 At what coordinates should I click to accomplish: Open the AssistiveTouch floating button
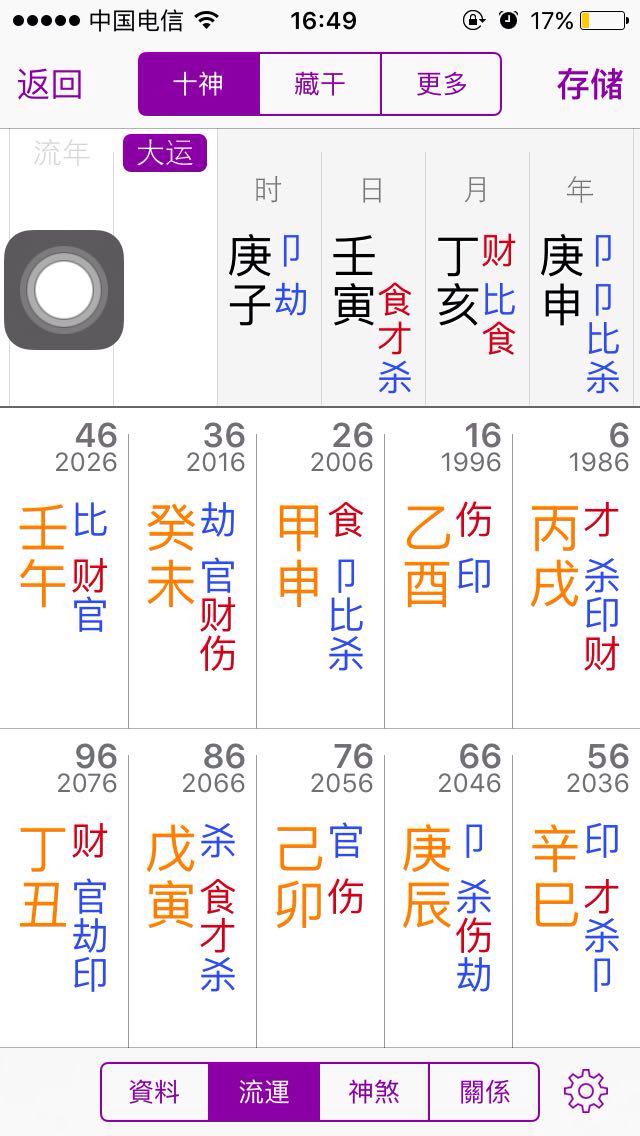point(64,290)
